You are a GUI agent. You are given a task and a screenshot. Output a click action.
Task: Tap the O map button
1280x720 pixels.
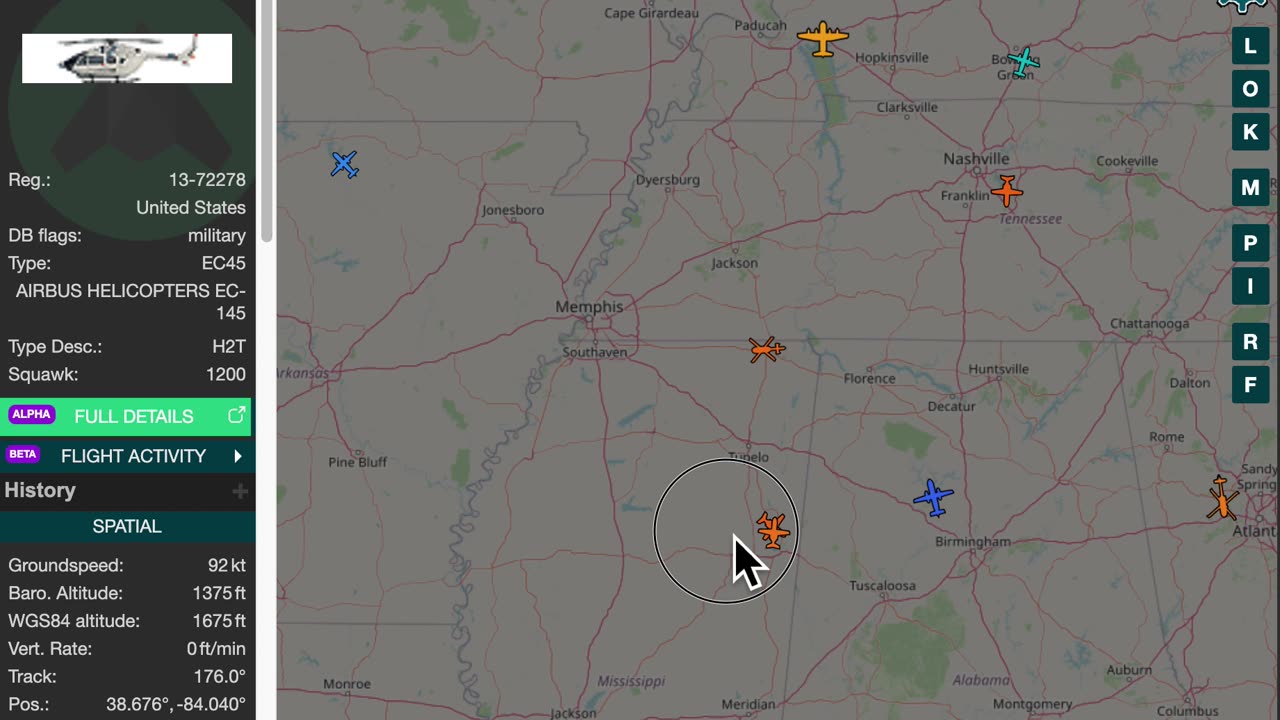click(x=1250, y=89)
